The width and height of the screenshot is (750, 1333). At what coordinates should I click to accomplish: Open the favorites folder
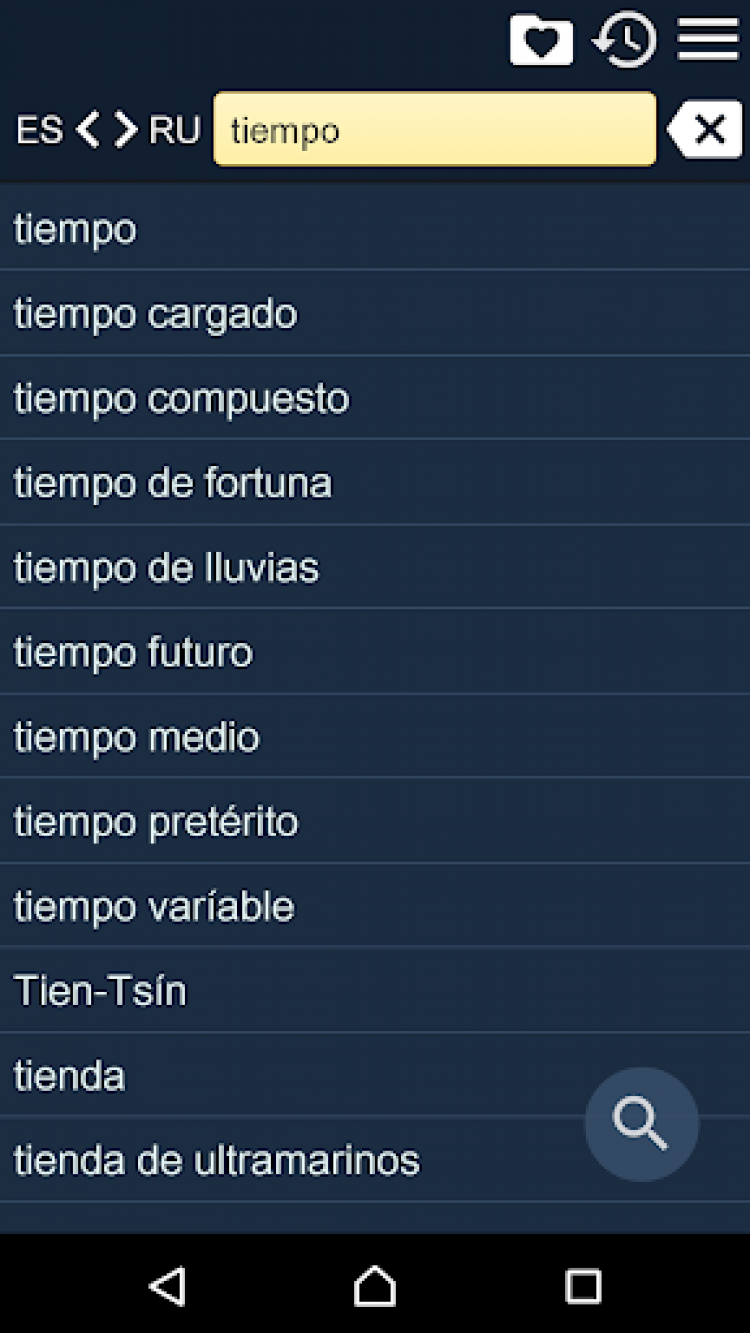coord(541,42)
